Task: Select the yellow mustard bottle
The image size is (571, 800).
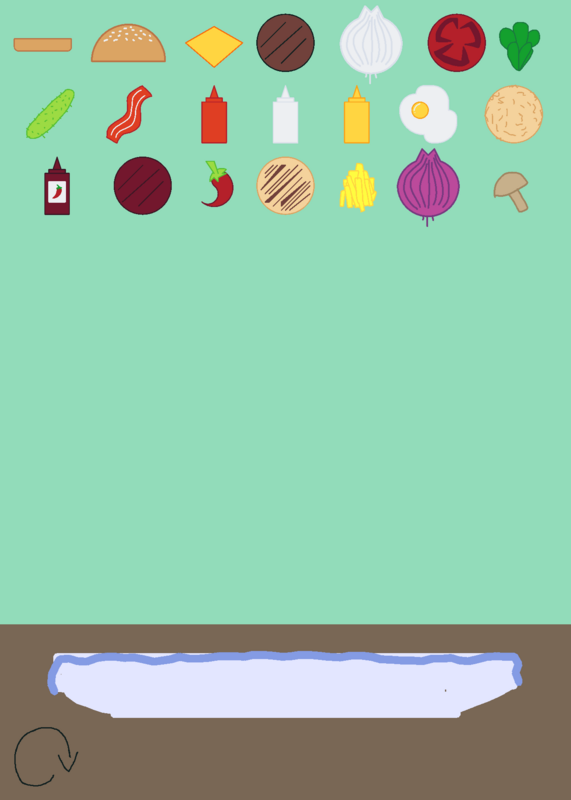Action: [357, 114]
